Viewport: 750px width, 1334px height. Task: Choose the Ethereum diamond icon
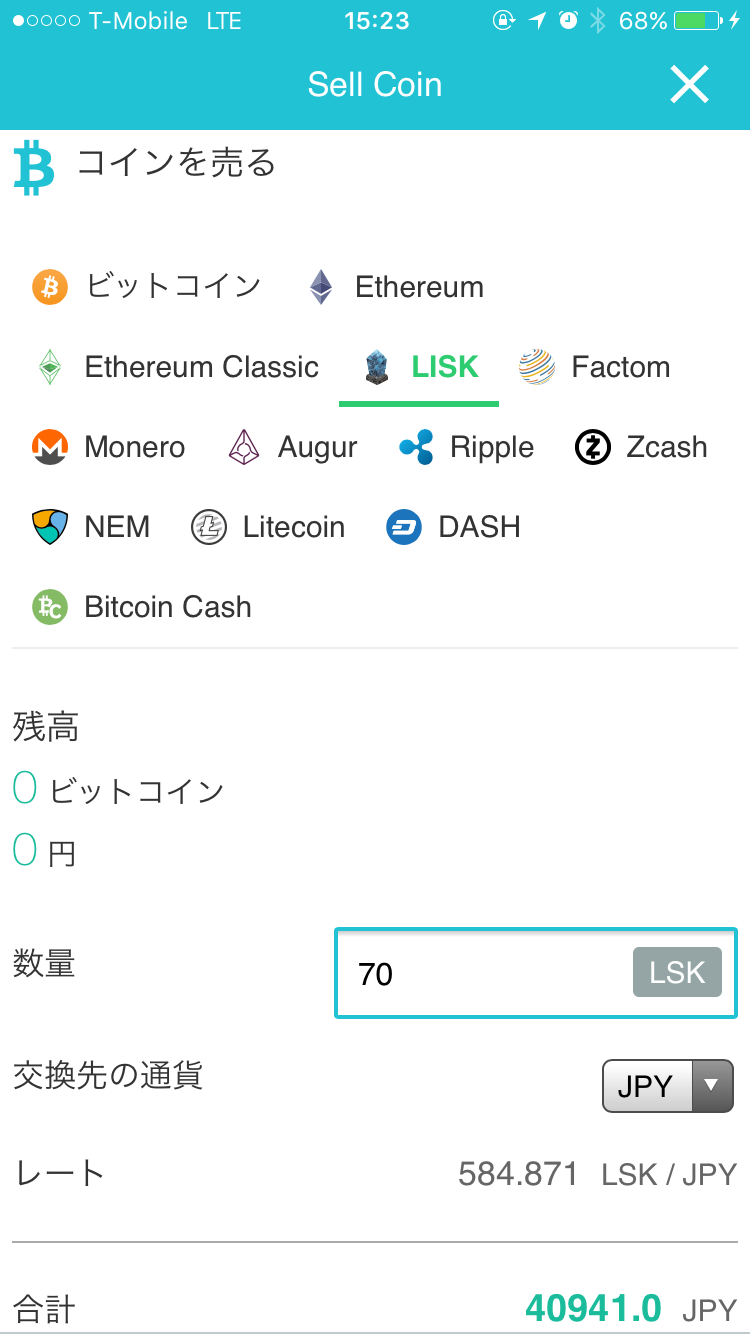point(319,287)
